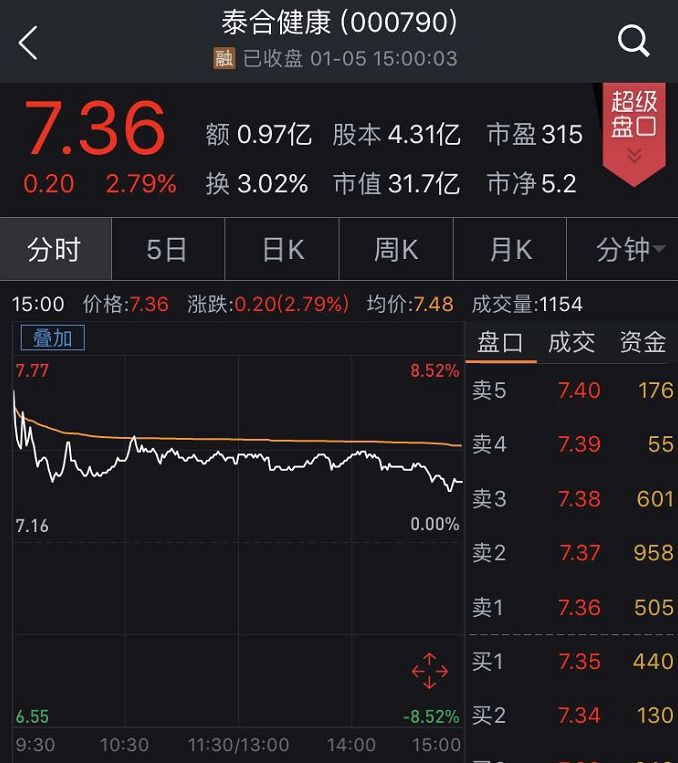Open the stock search magnifier
Viewport: 678px width, 763px height.
click(x=634, y=41)
